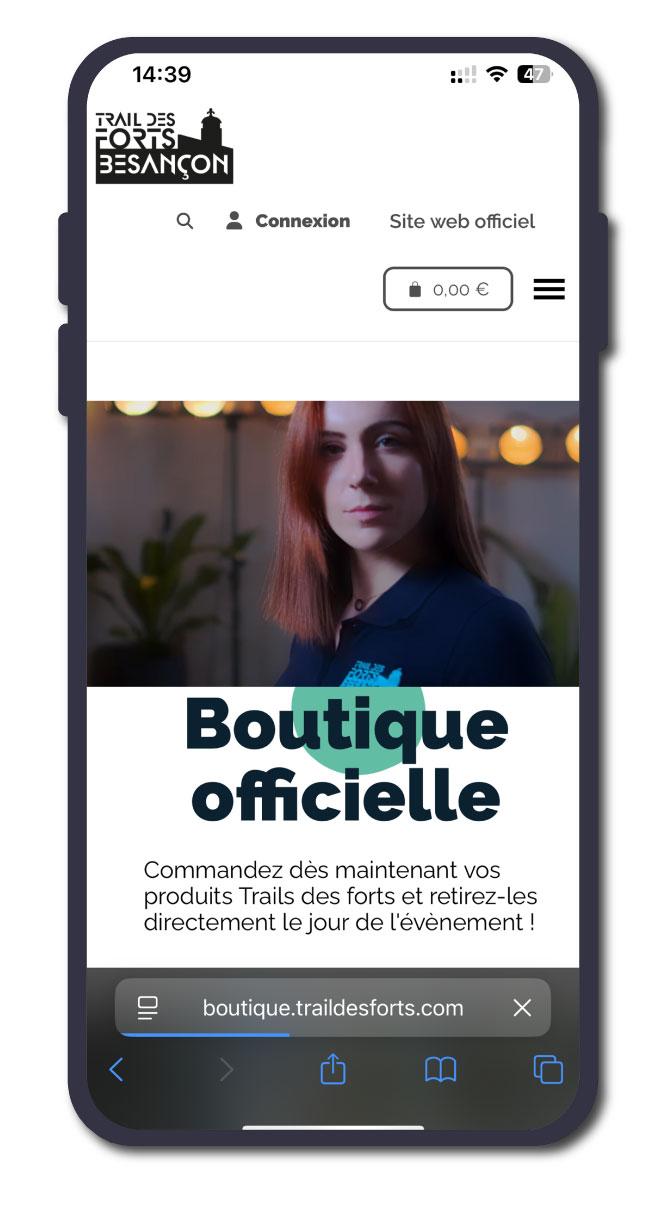Screen dimensions: 666x1214
Task: Open the hamburger menu
Action: 549,289
